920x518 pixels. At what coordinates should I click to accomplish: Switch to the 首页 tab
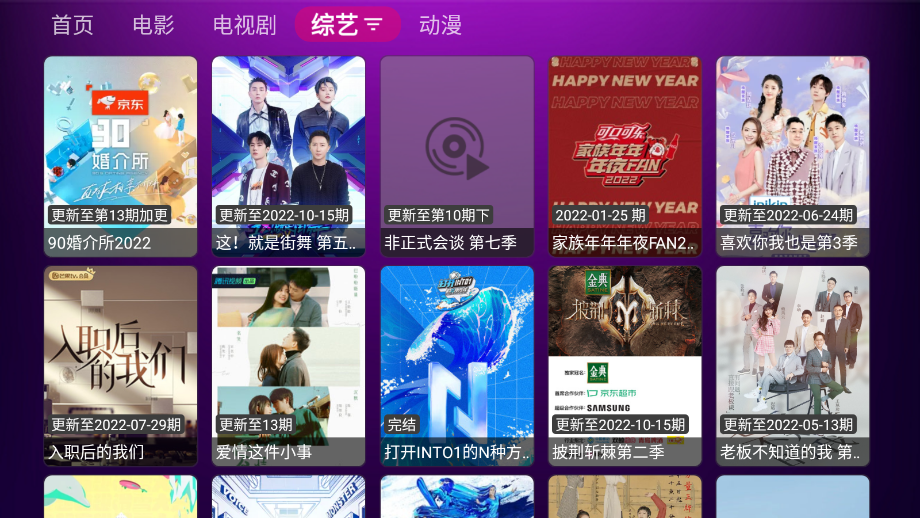pos(72,25)
